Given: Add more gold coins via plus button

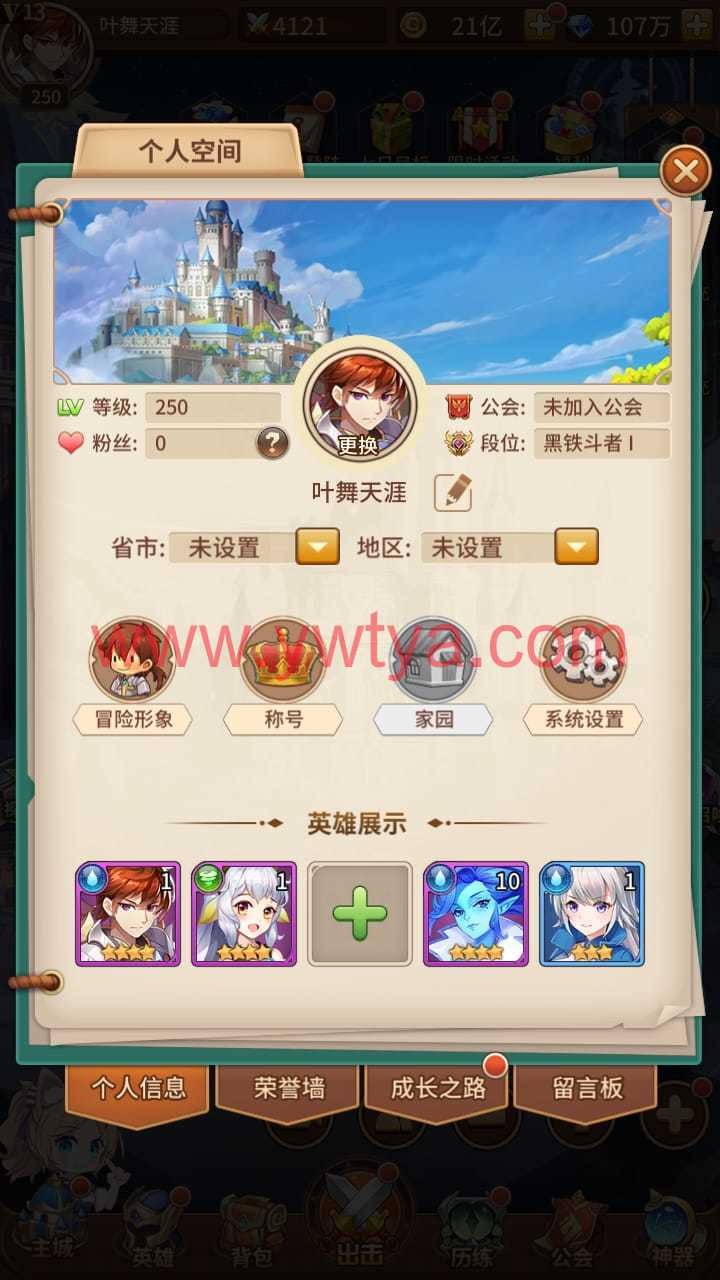Looking at the screenshot, I should click(540, 26).
